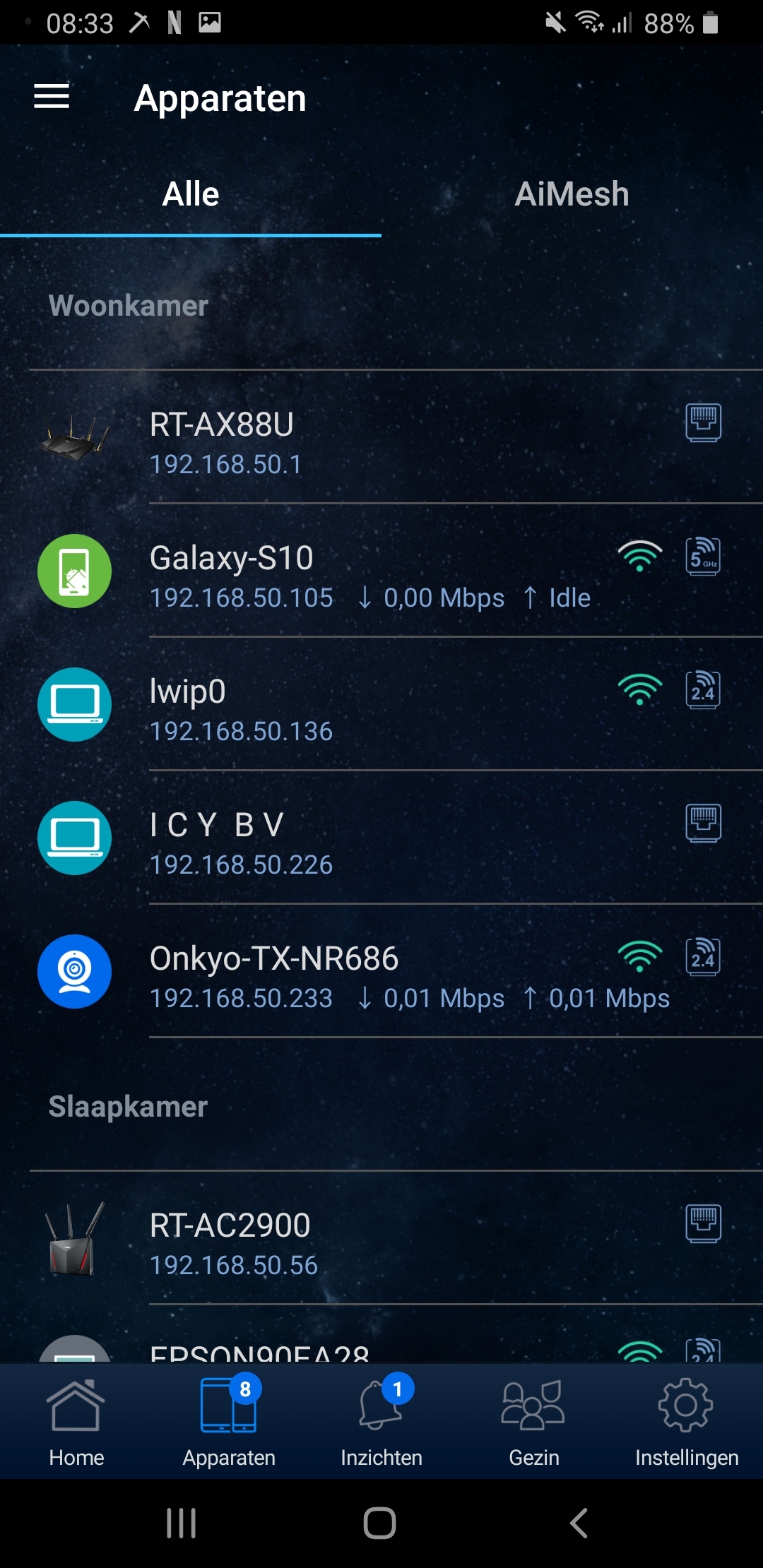Screen dimensions: 763x1568
Task: Select the Alle tab
Action: click(191, 194)
